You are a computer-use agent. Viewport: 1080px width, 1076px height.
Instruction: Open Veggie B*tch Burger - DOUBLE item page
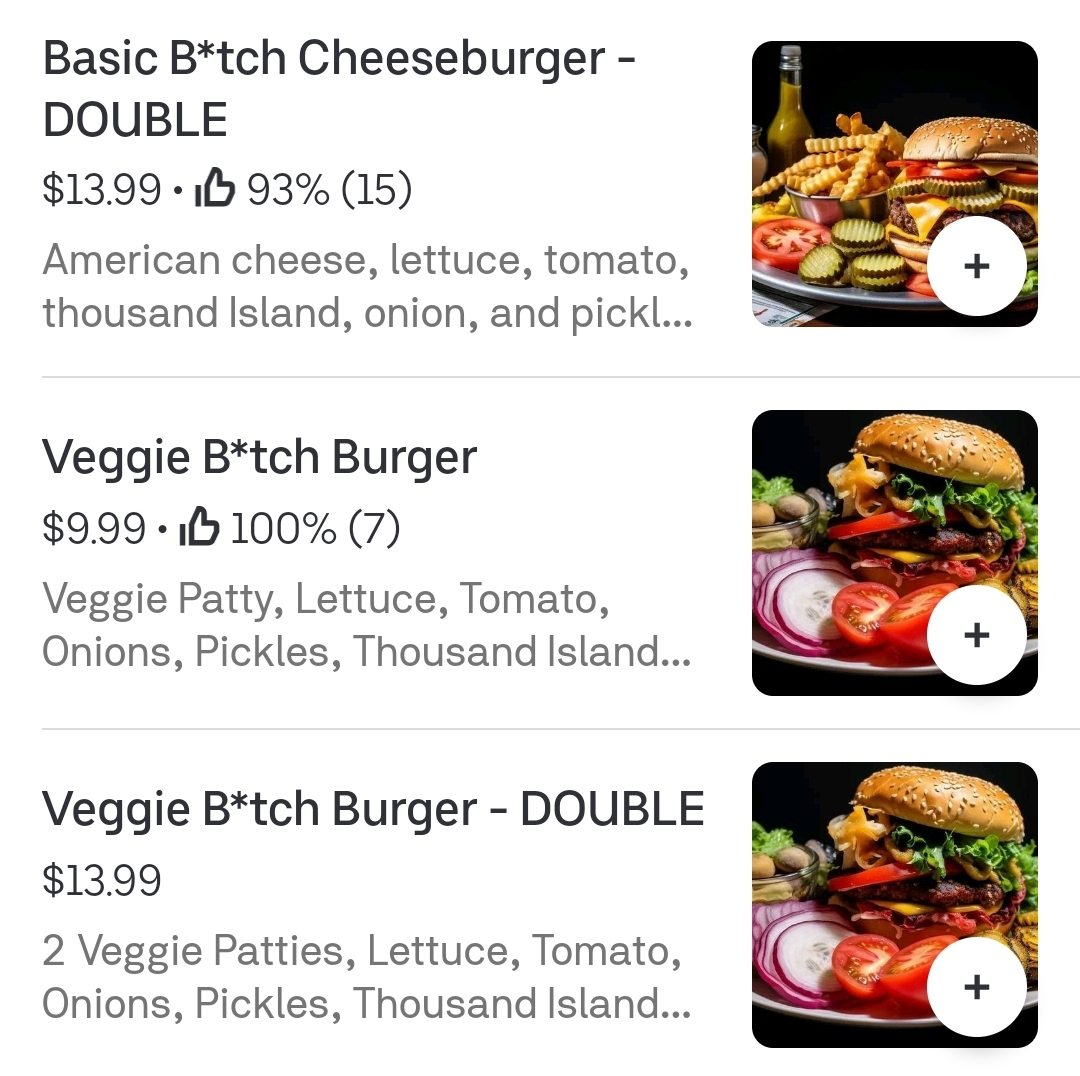[x=372, y=809]
